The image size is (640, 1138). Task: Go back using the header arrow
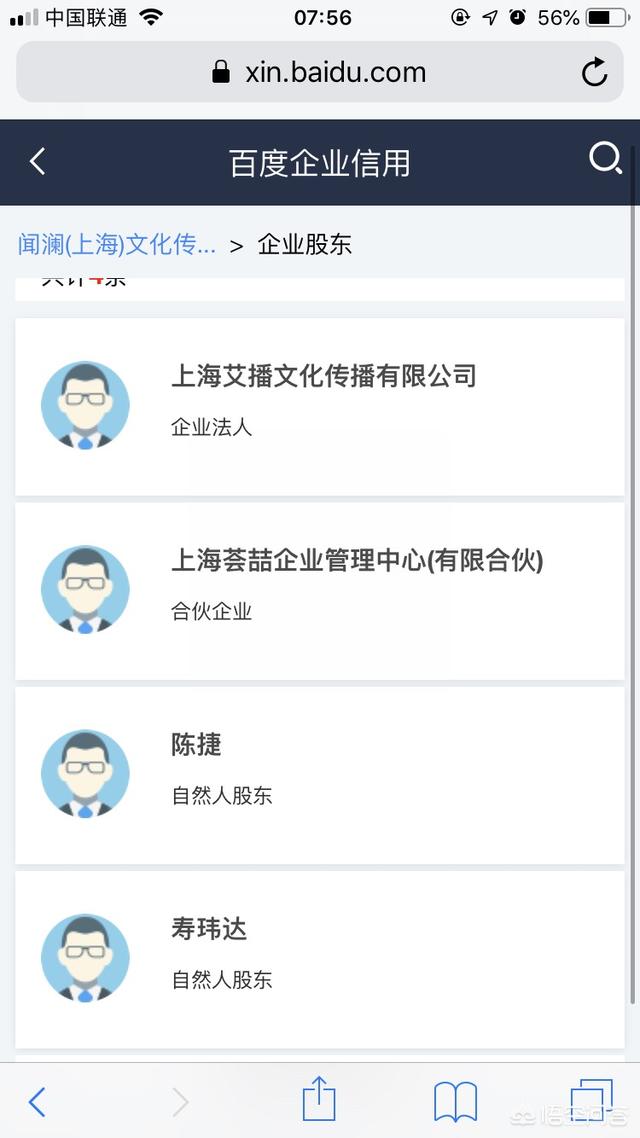click(x=38, y=162)
